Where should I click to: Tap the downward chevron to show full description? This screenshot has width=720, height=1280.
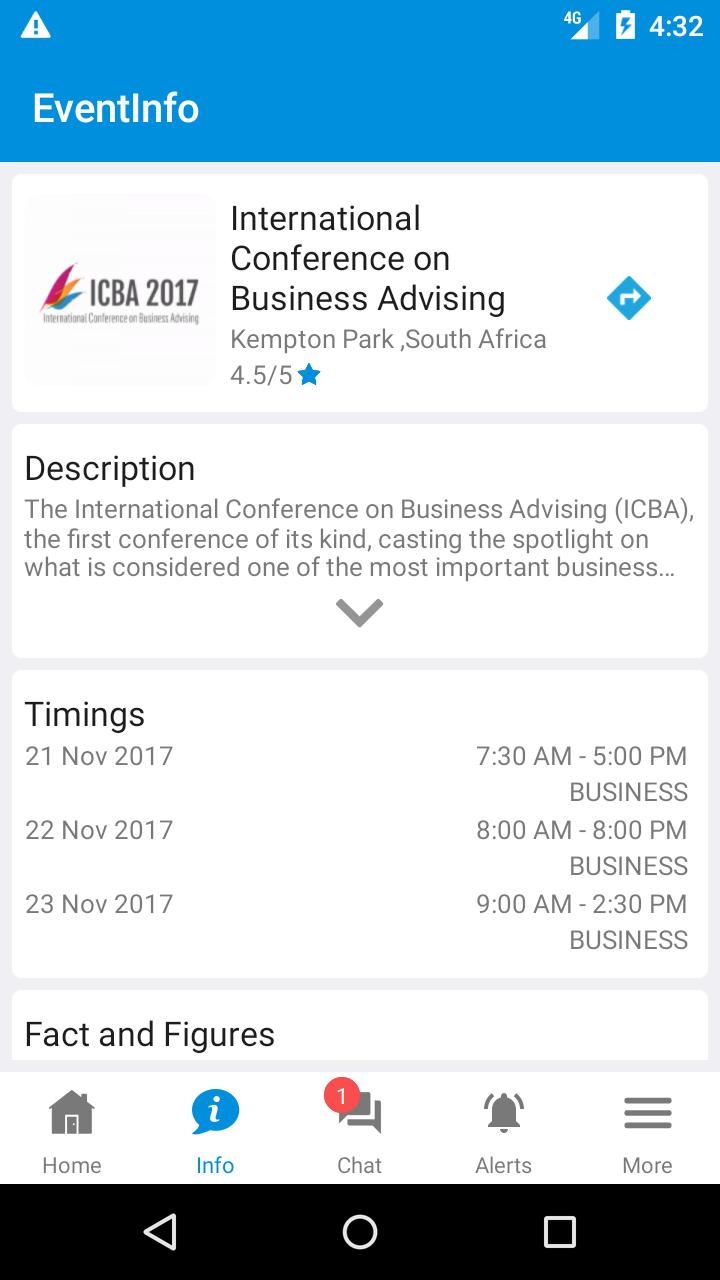(x=359, y=611)
